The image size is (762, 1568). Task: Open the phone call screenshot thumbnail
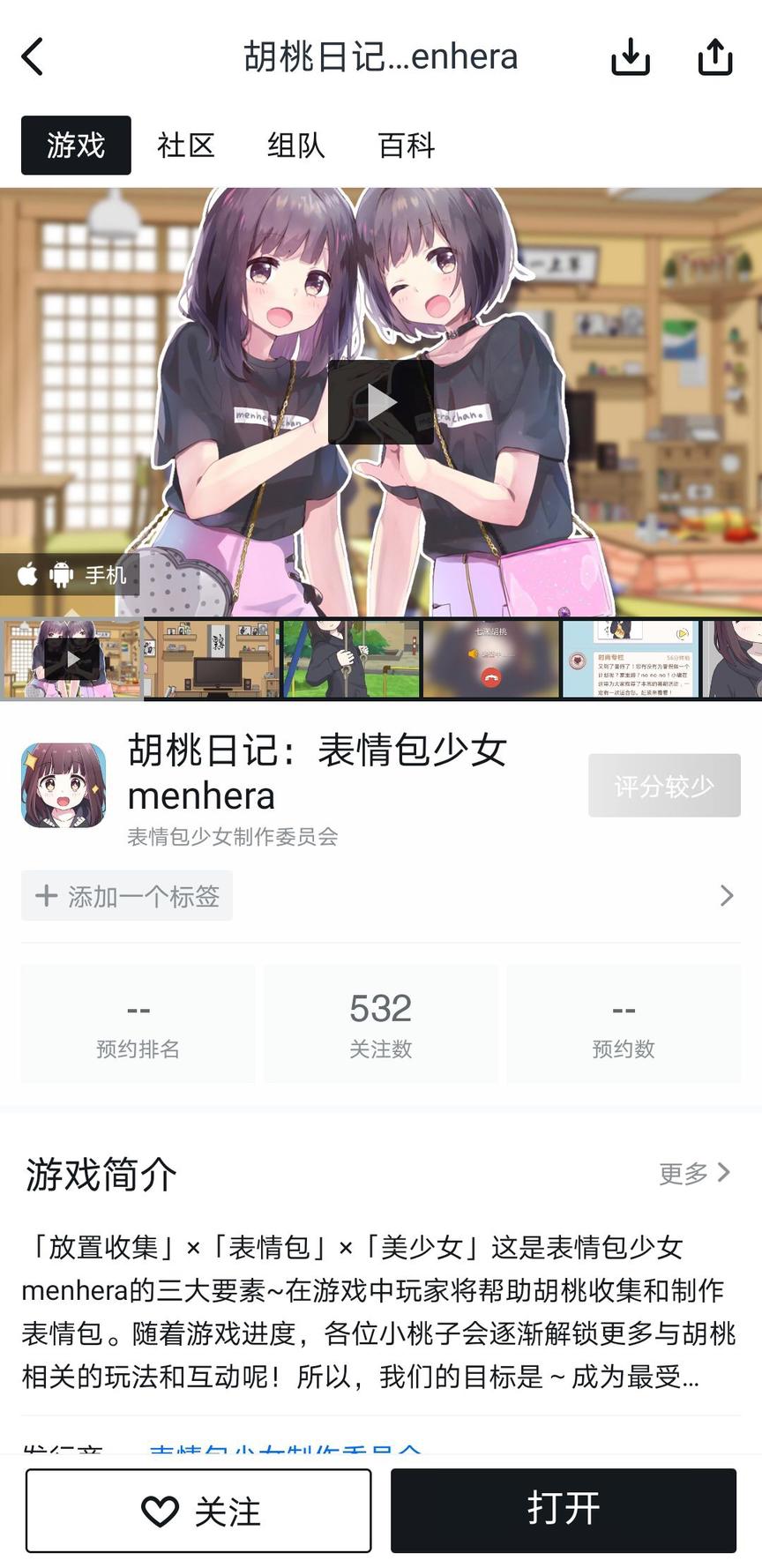(x=490, y=659)
